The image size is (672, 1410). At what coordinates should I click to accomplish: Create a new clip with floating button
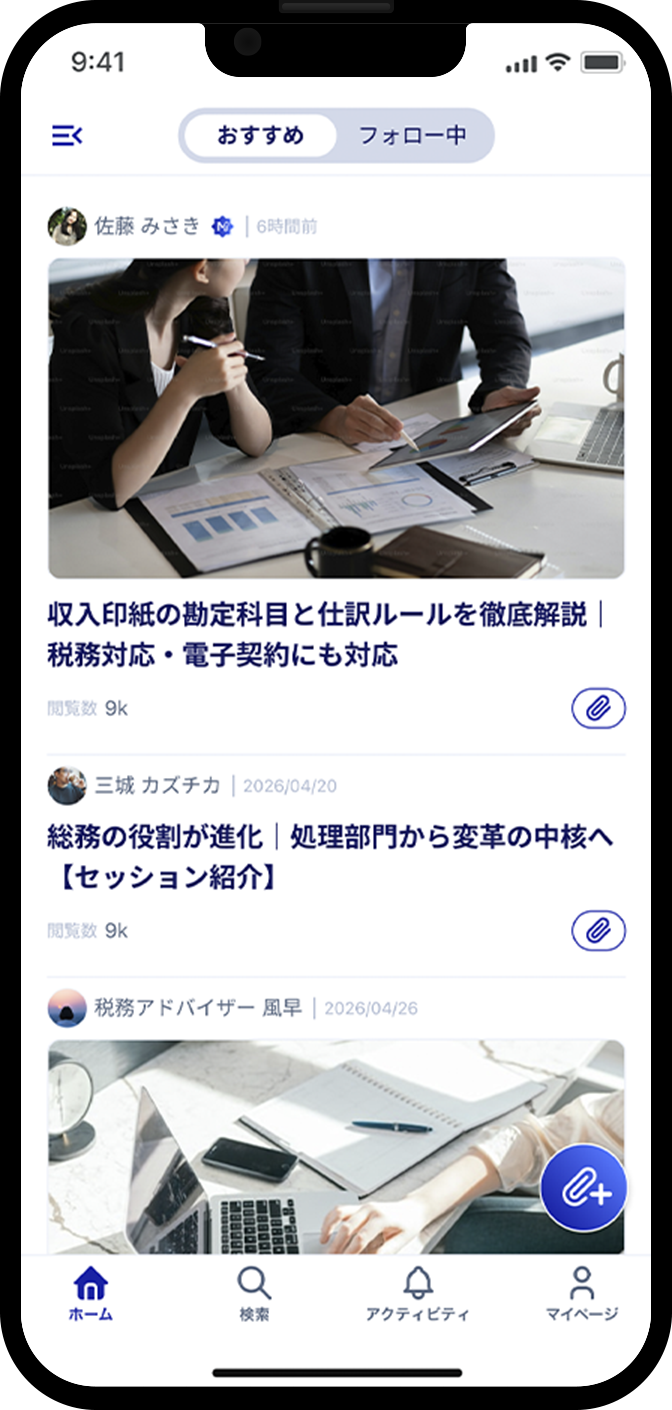583,1188
